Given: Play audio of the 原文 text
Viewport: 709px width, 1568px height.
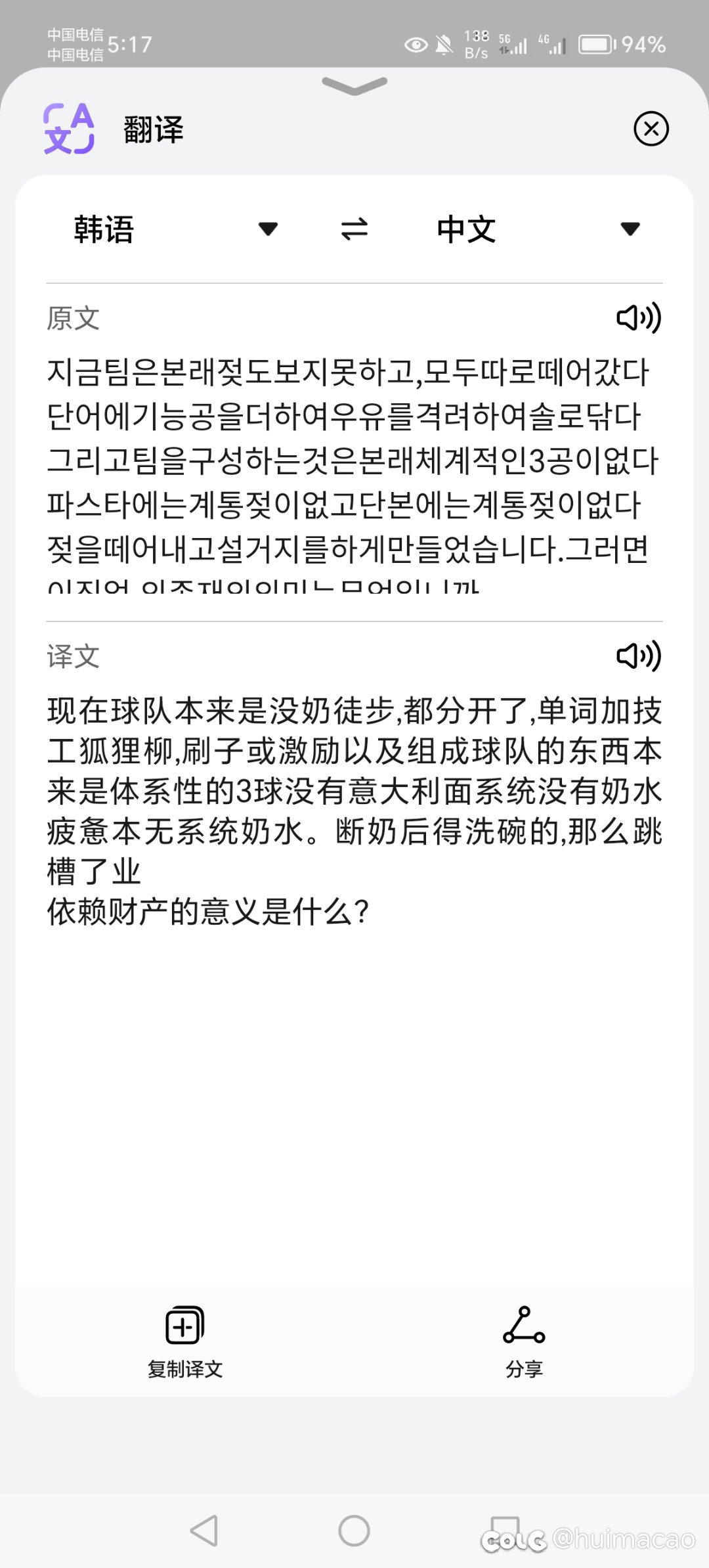Looking at the screenshot, I should (x=639, y=318).
